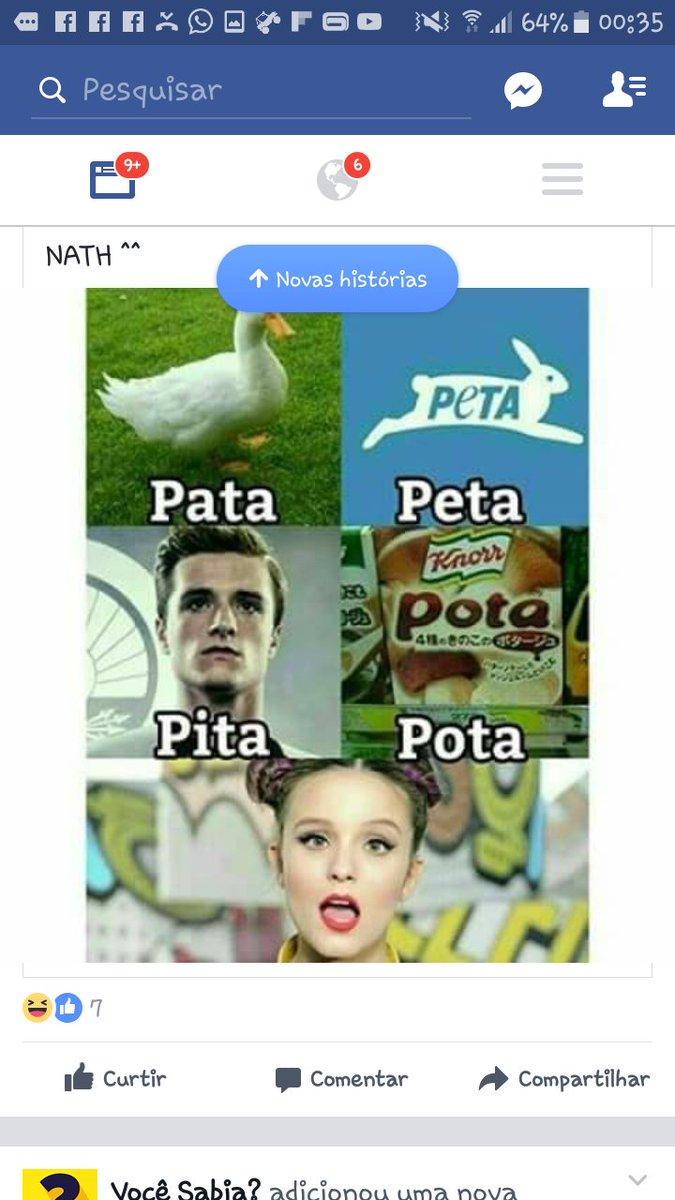Switch to the news feed tab
The height and width of the screenshot is (1200, 675).
[113, 180]
